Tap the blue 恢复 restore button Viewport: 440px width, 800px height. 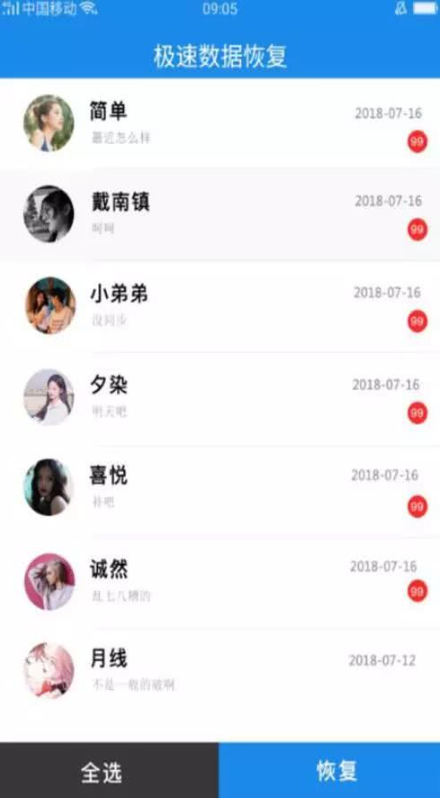pyautogui.click(x=330, y=771)
